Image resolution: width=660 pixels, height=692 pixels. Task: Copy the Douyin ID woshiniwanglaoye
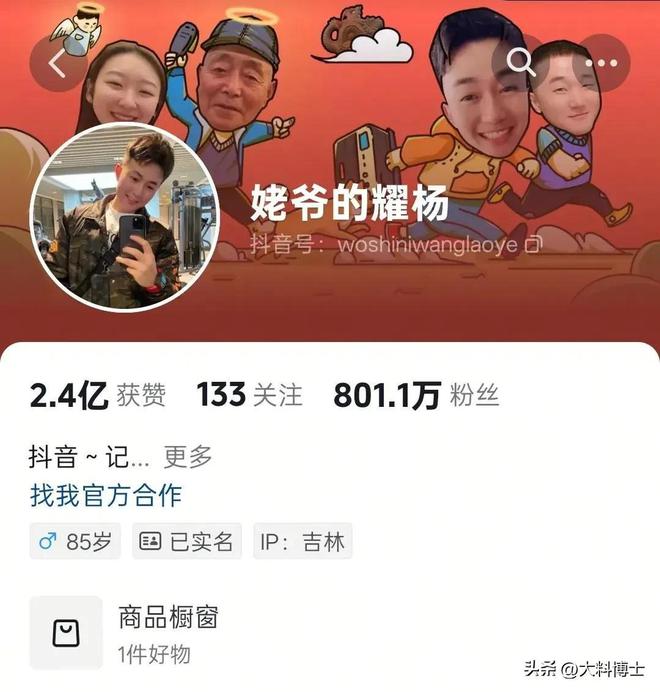(534, 244)
